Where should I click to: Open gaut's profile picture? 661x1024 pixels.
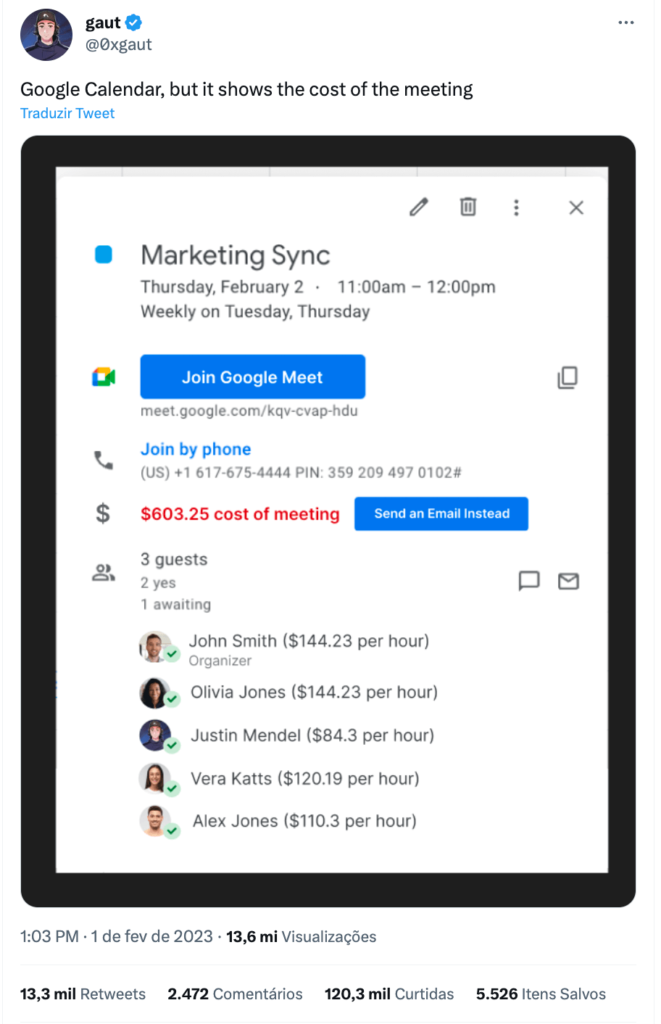click(46, 35)
